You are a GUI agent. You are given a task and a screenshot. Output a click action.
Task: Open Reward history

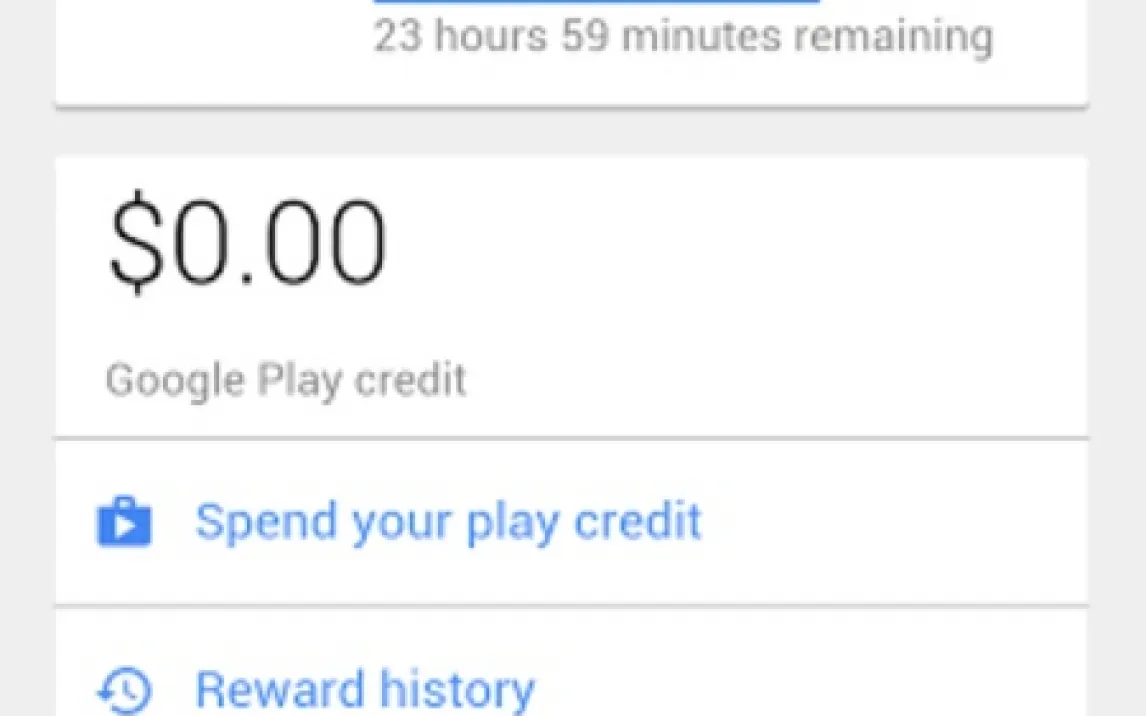point(364,688)
